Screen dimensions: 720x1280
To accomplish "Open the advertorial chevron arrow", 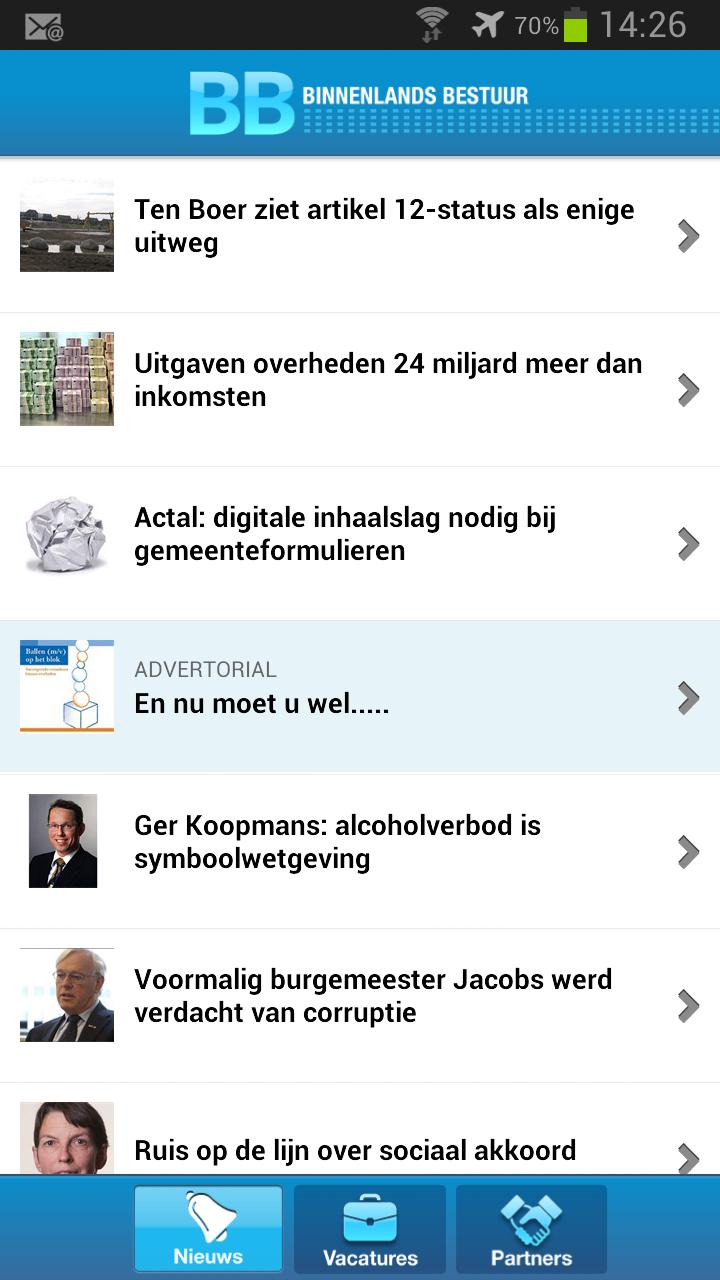I will click(x=687, y=697).
